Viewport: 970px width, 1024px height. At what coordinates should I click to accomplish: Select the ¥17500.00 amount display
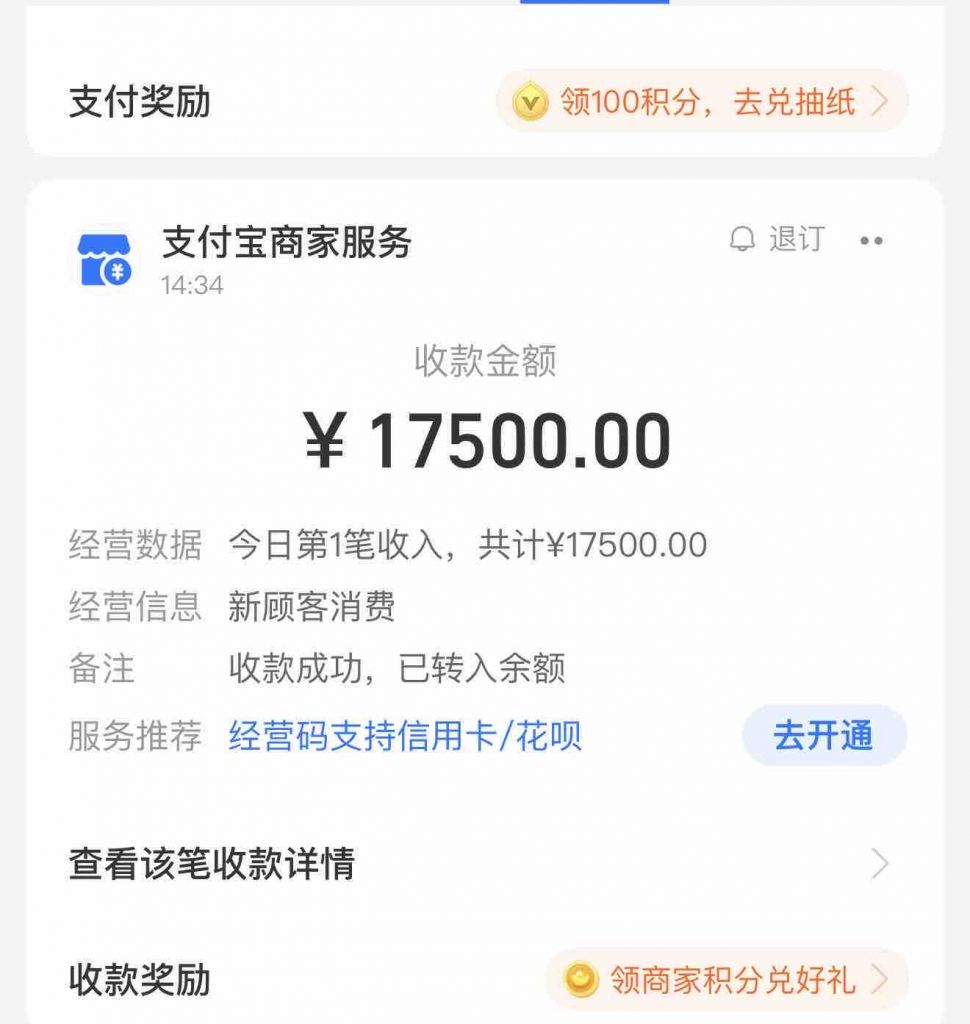[x=485, y=436]
